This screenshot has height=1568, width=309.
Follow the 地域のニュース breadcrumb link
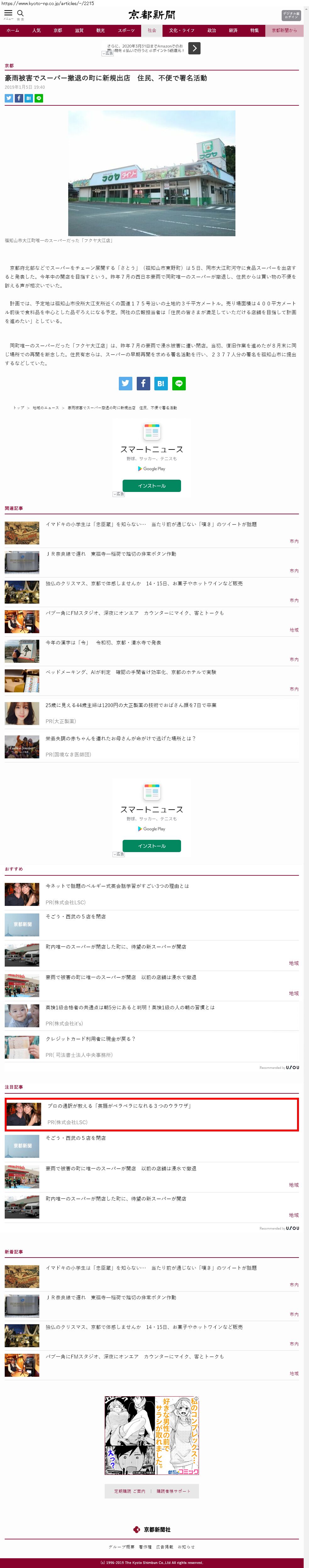(46, 408)
